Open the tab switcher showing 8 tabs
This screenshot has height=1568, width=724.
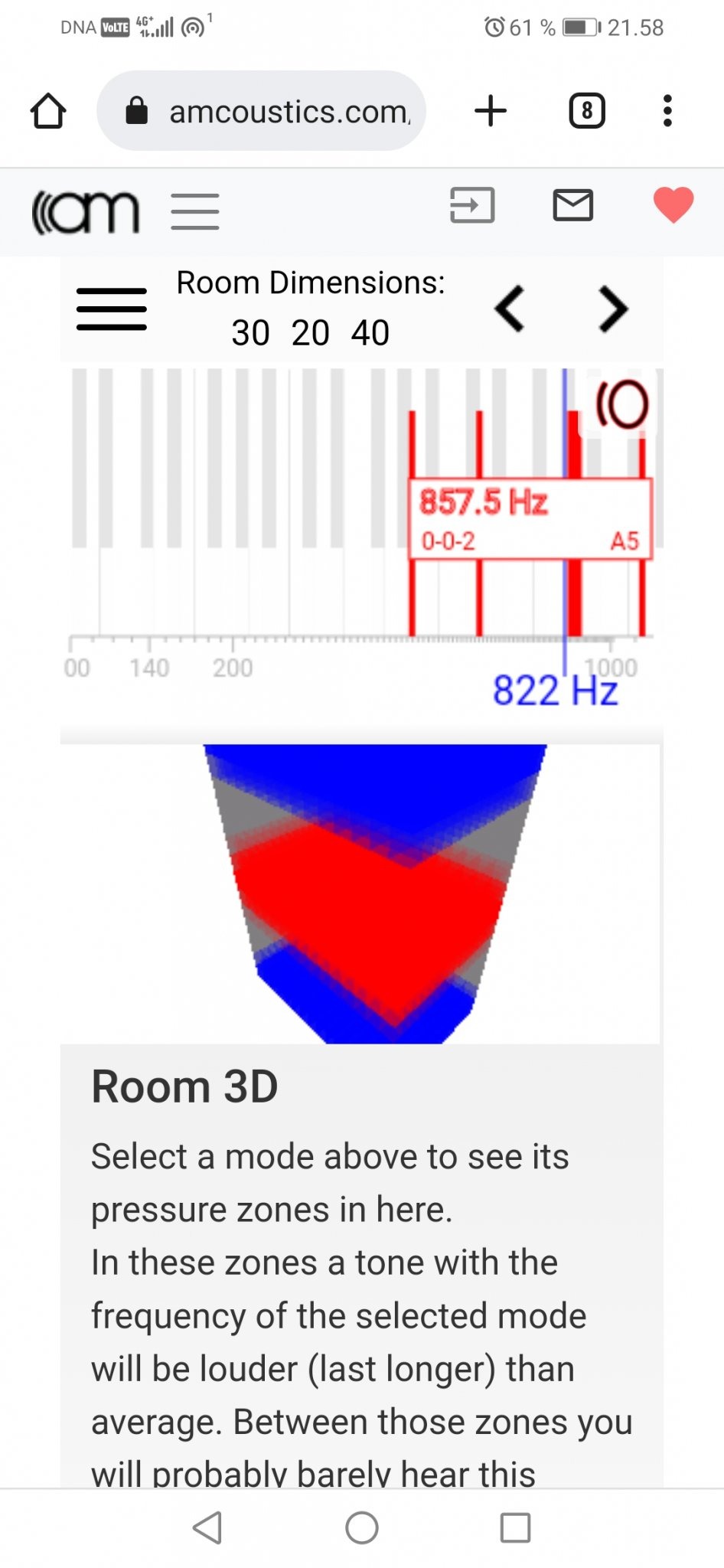[x=587, y=111]
